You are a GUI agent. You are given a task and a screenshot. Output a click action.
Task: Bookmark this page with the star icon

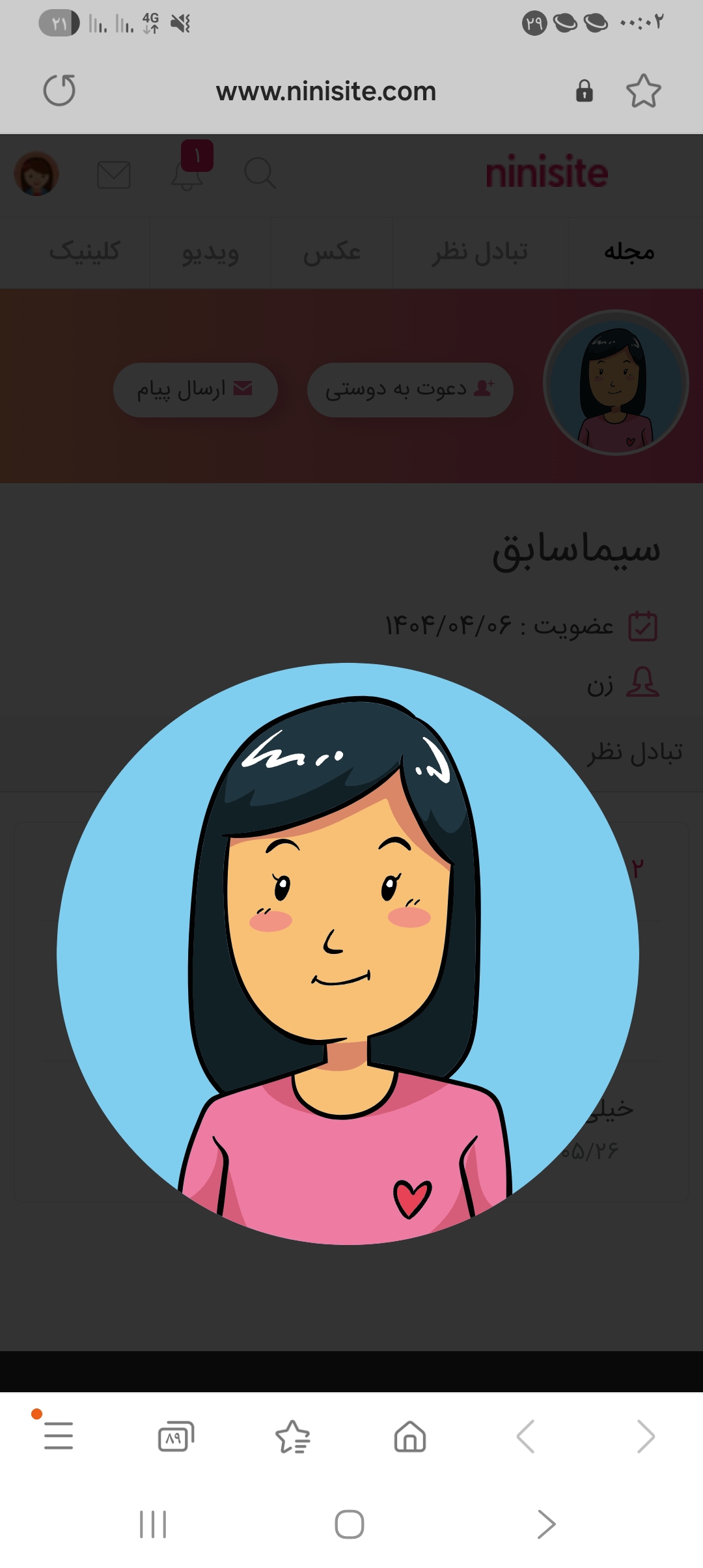643,91
